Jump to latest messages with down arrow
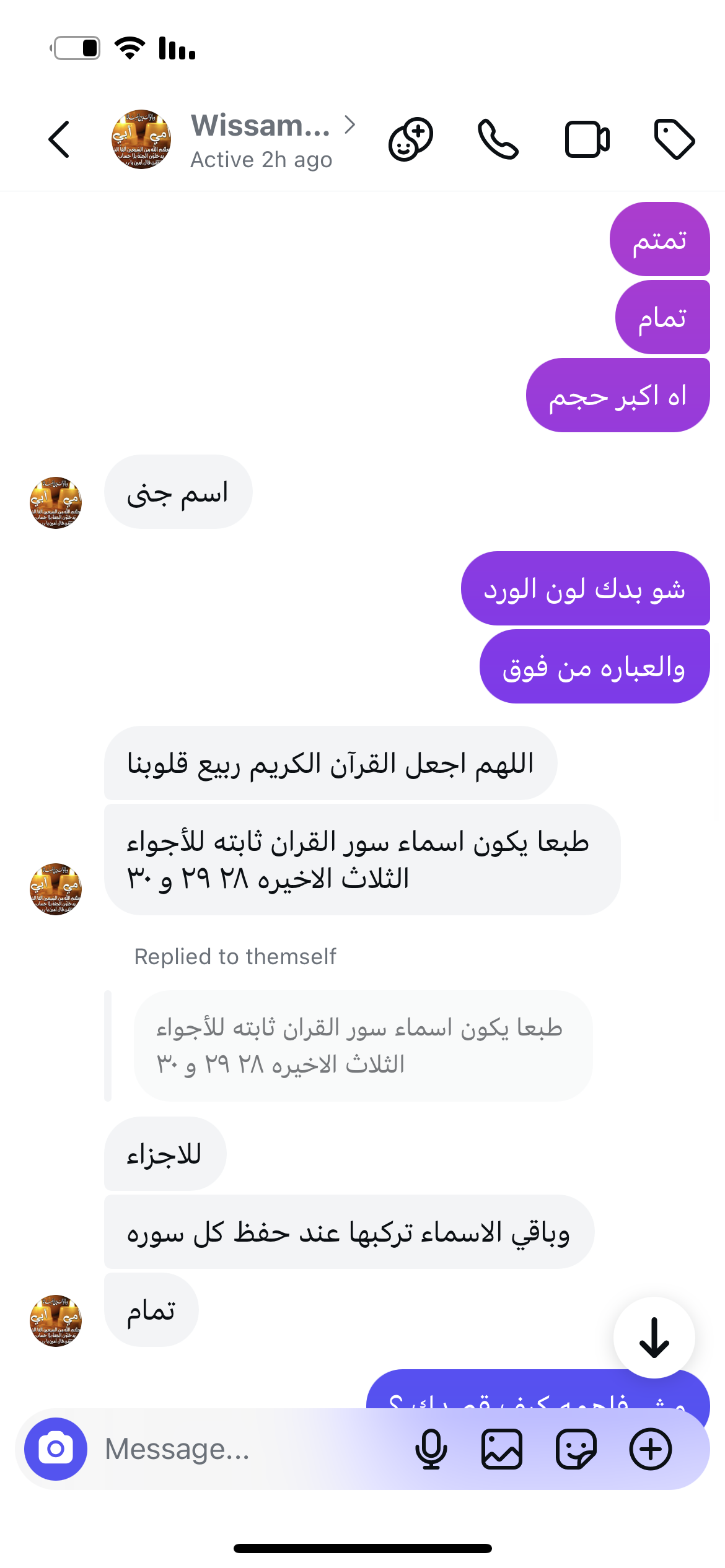This screenshot has height=1568, width=725. coord(654,1338)
